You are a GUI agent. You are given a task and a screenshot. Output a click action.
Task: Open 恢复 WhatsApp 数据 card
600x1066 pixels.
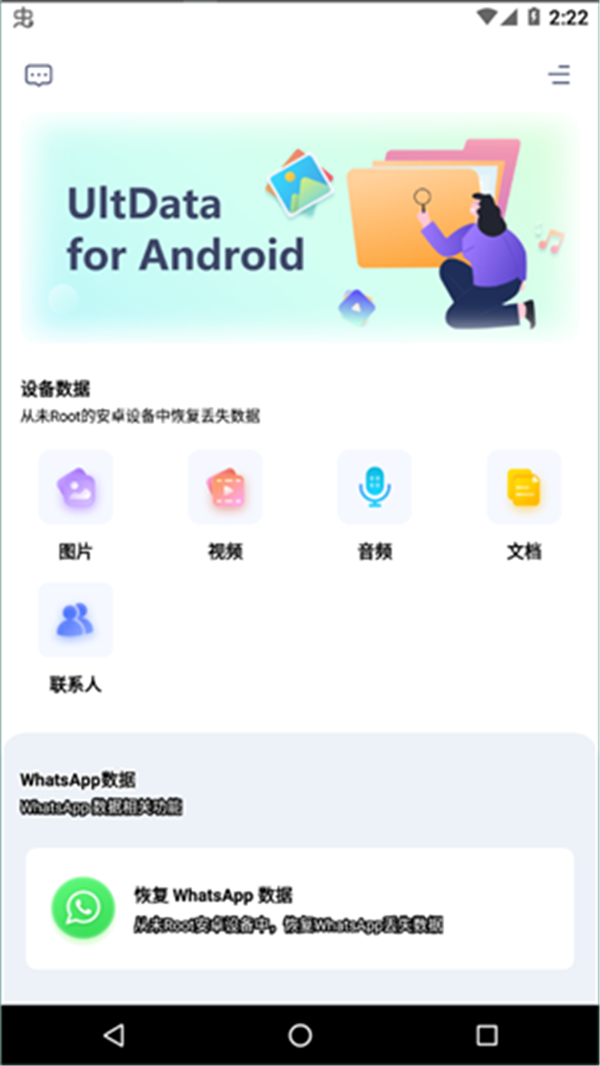point(299,908)
